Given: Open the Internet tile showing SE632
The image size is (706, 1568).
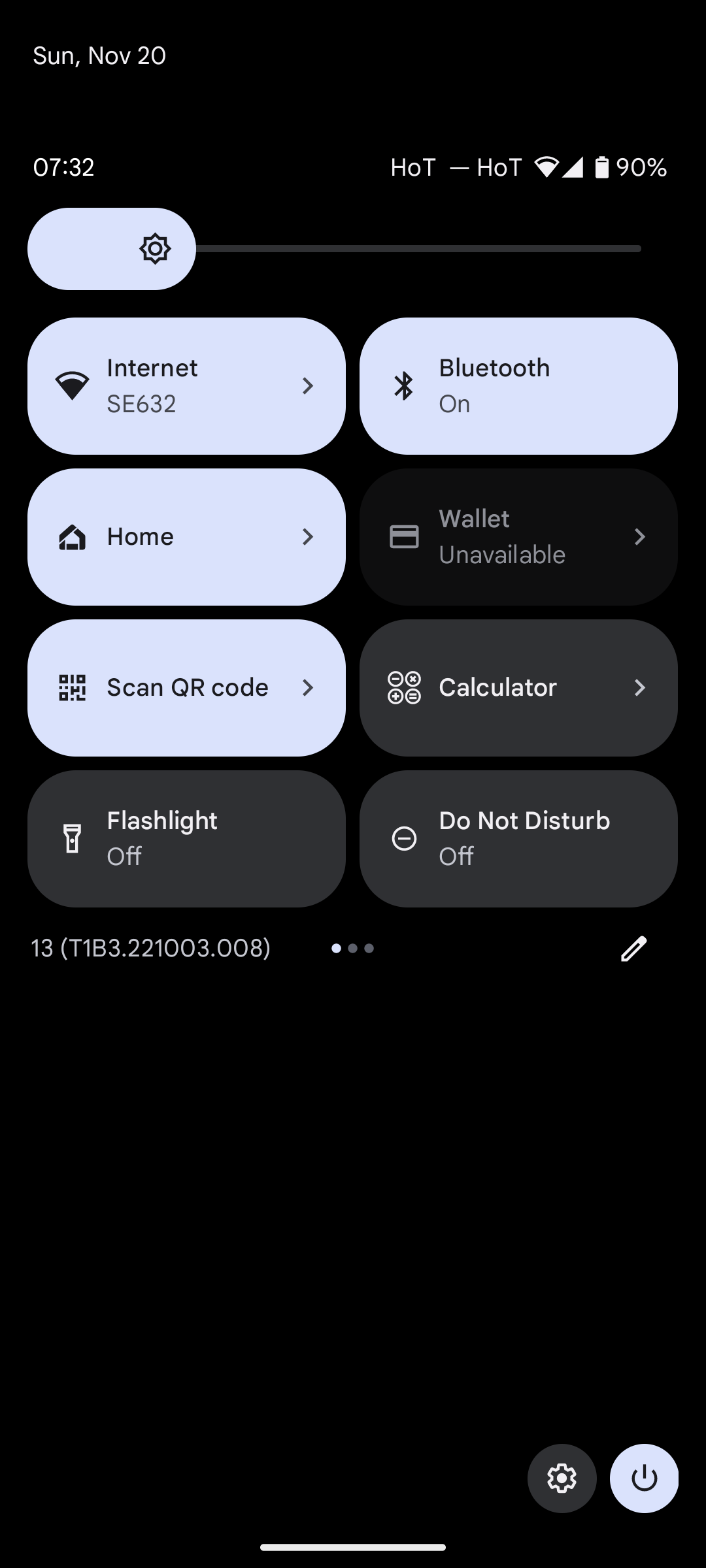Looking at the screenshot, I should [x=186, y=386].
